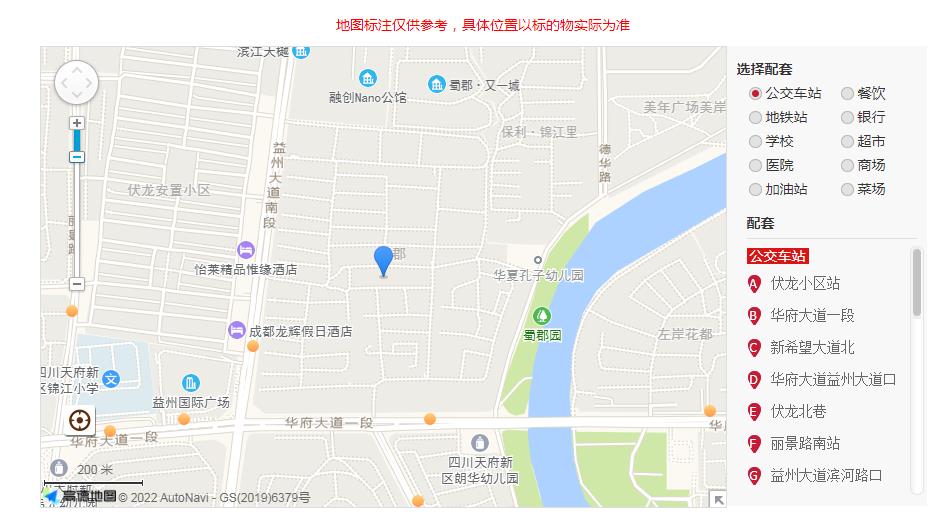Show 益州大道滨河路口 stop on map
The image size is (946, 516).
[x=825, y=476]
